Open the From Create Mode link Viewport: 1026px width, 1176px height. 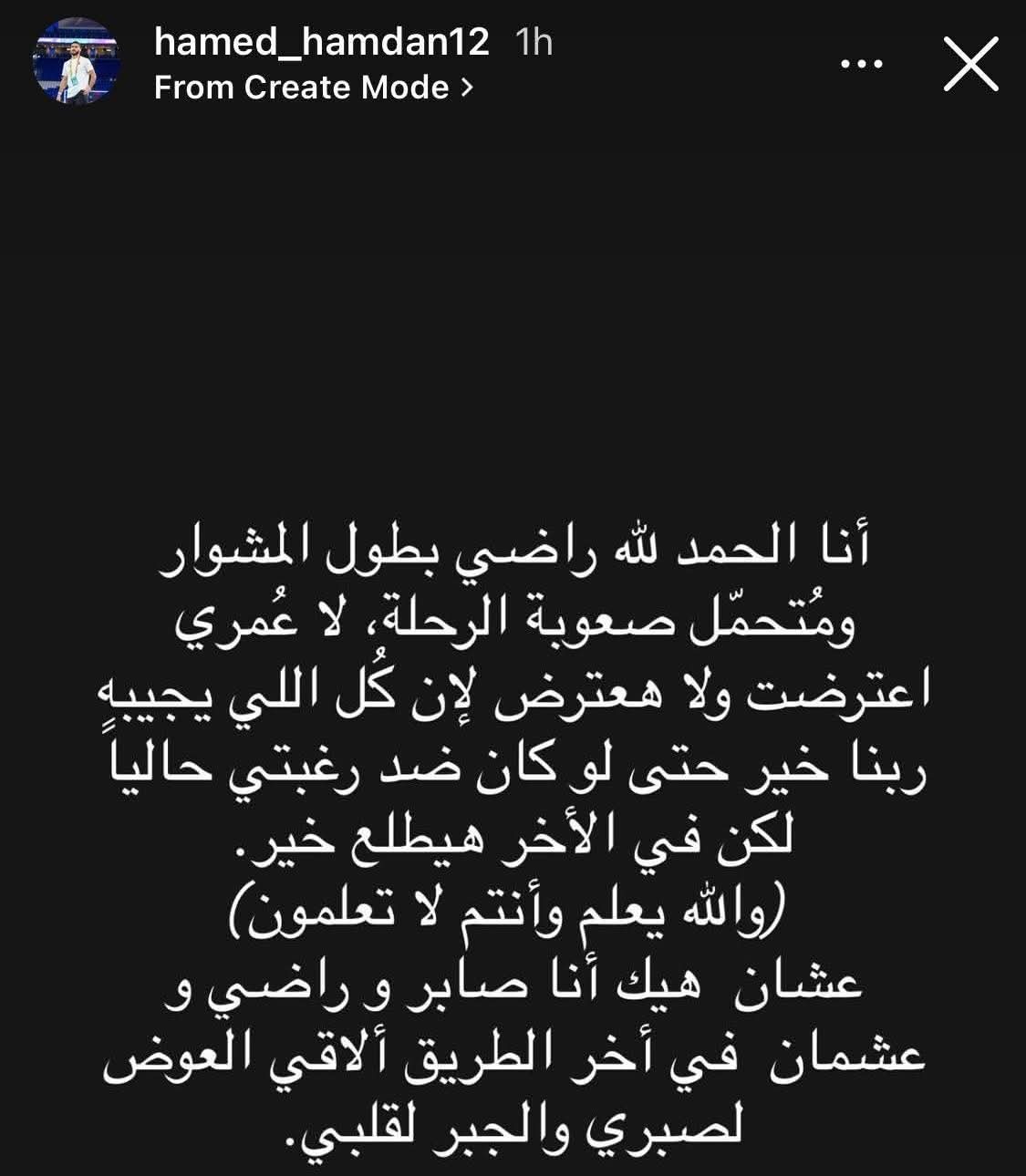pyautogui.click(x=313, y=88)
